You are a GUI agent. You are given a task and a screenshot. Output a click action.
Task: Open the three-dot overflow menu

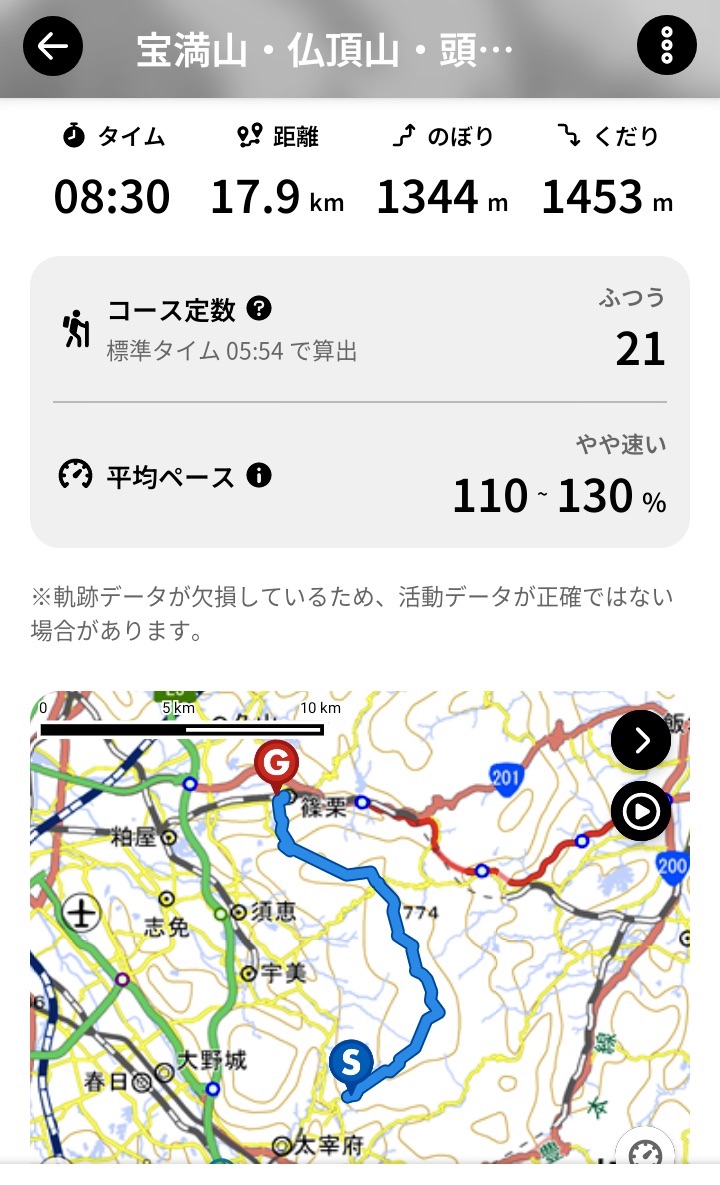point(666,46)
